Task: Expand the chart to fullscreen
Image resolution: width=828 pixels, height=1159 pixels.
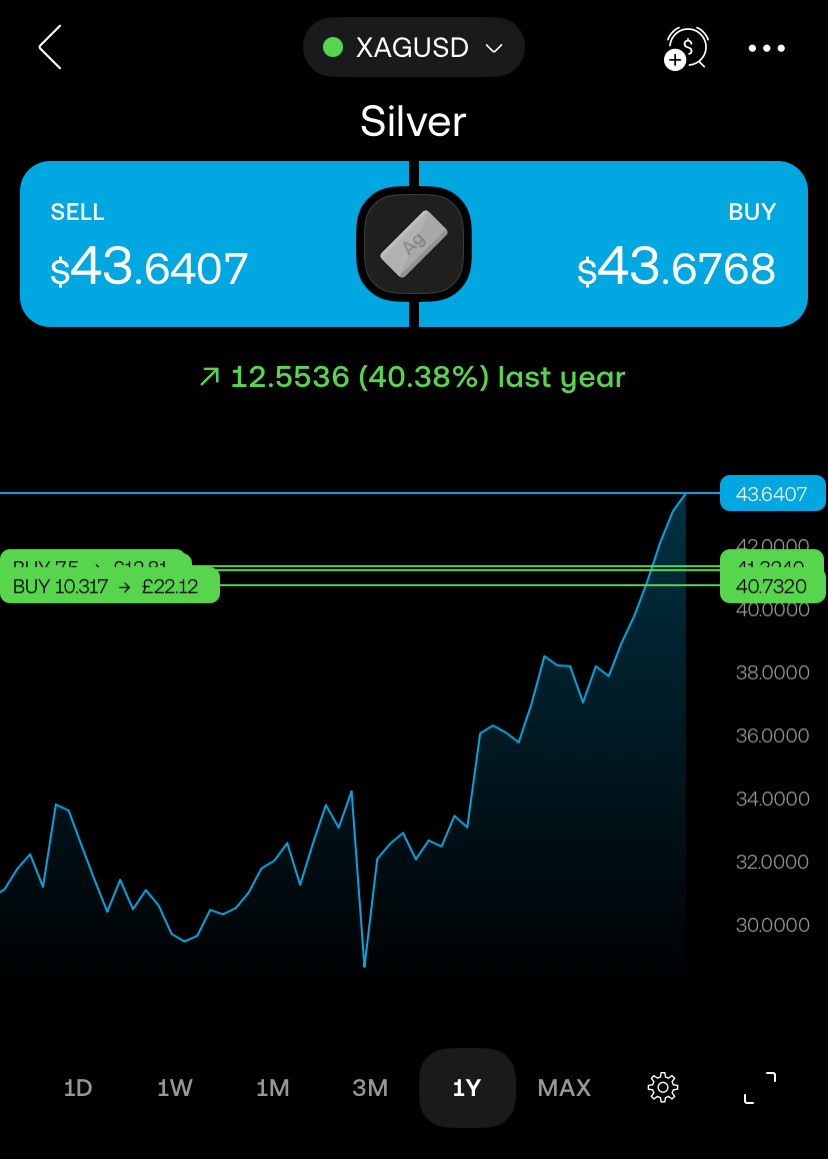Action: [x=760, y=1087]
